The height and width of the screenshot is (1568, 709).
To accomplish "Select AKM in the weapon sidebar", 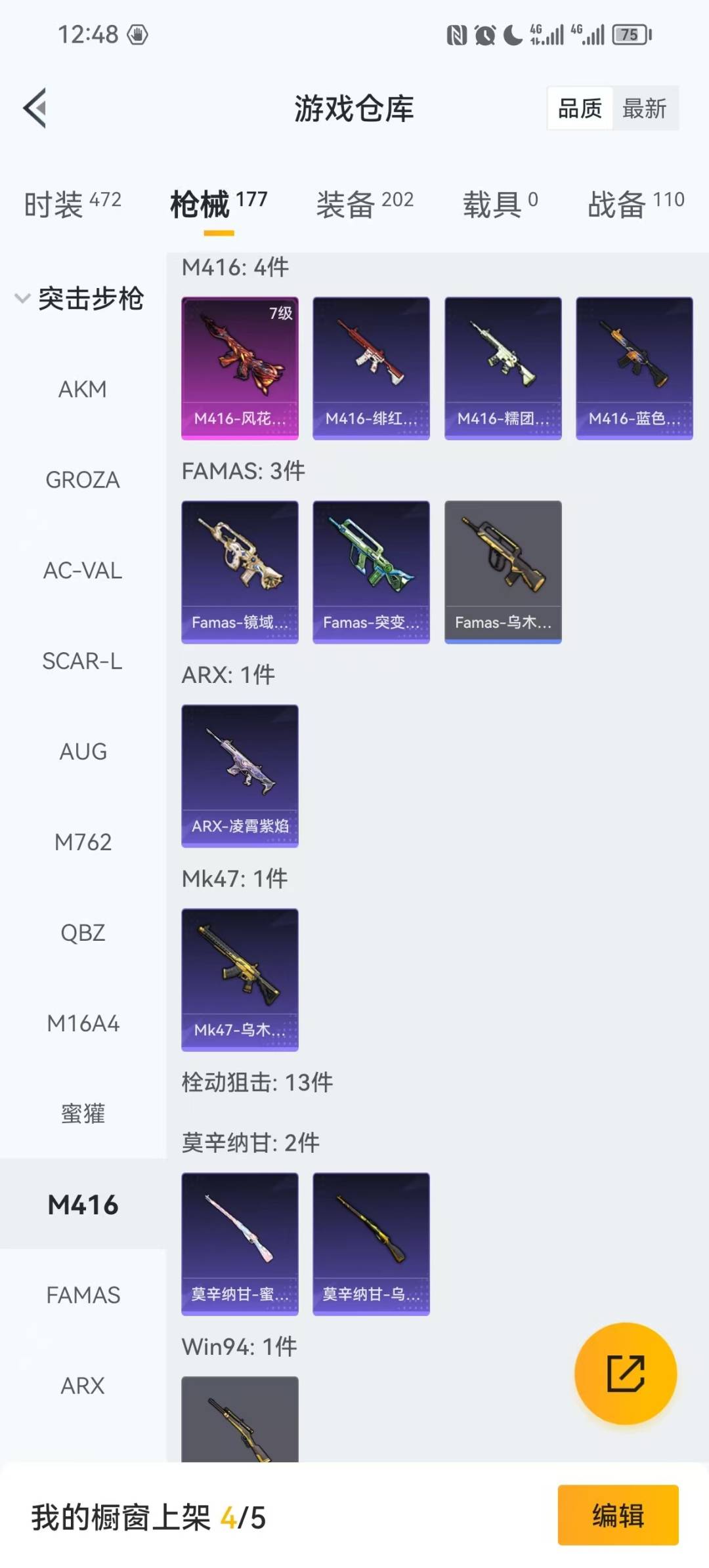I will (x=83, y=389).
